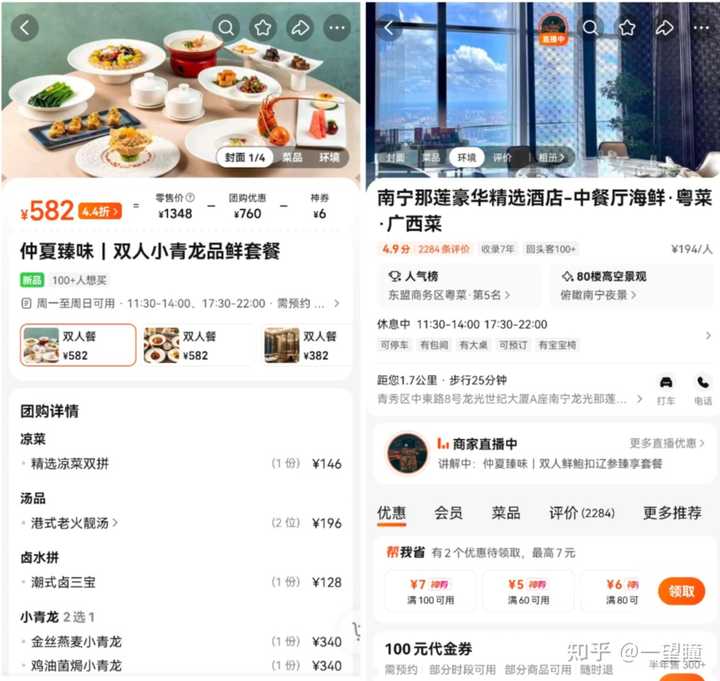Open the 青秀区中柬路8号 address row

tap(510, 399)
